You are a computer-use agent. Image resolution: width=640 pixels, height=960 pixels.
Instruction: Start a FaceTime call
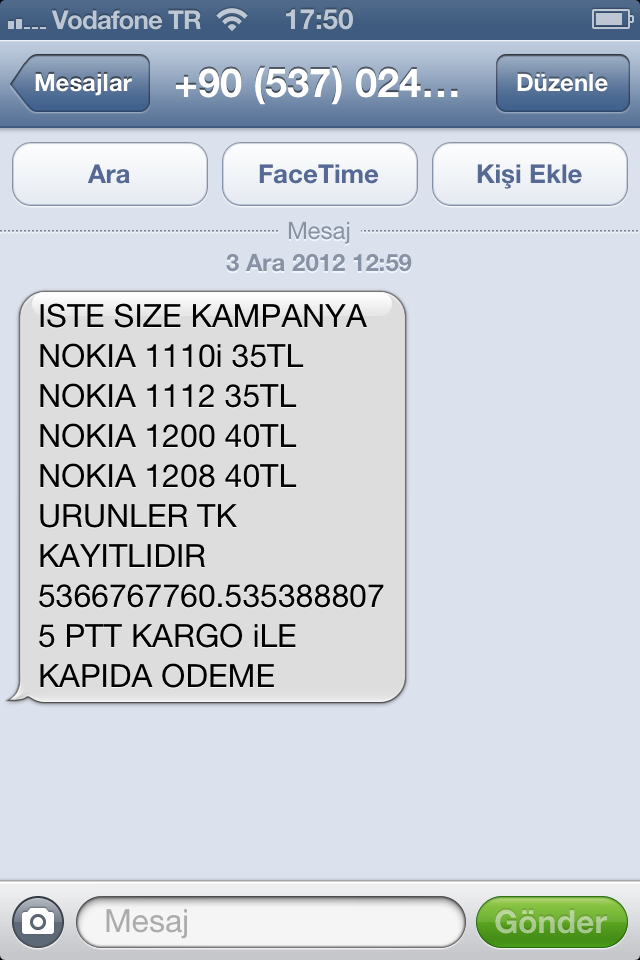click(x=319, y=174)
